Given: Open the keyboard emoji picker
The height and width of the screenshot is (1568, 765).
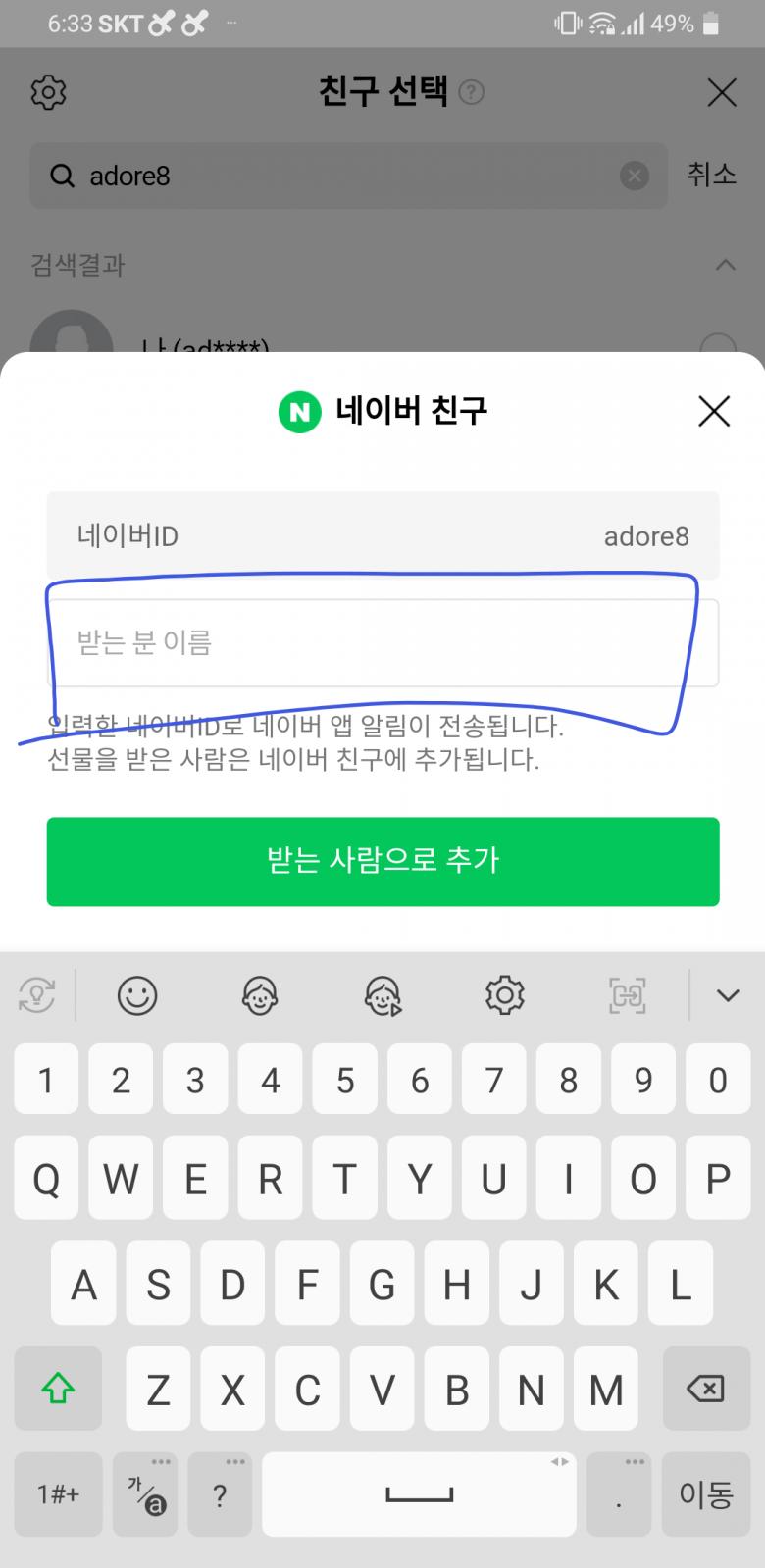Looking at the screenshot, I should pyautogui.click(x=137, y=996).
